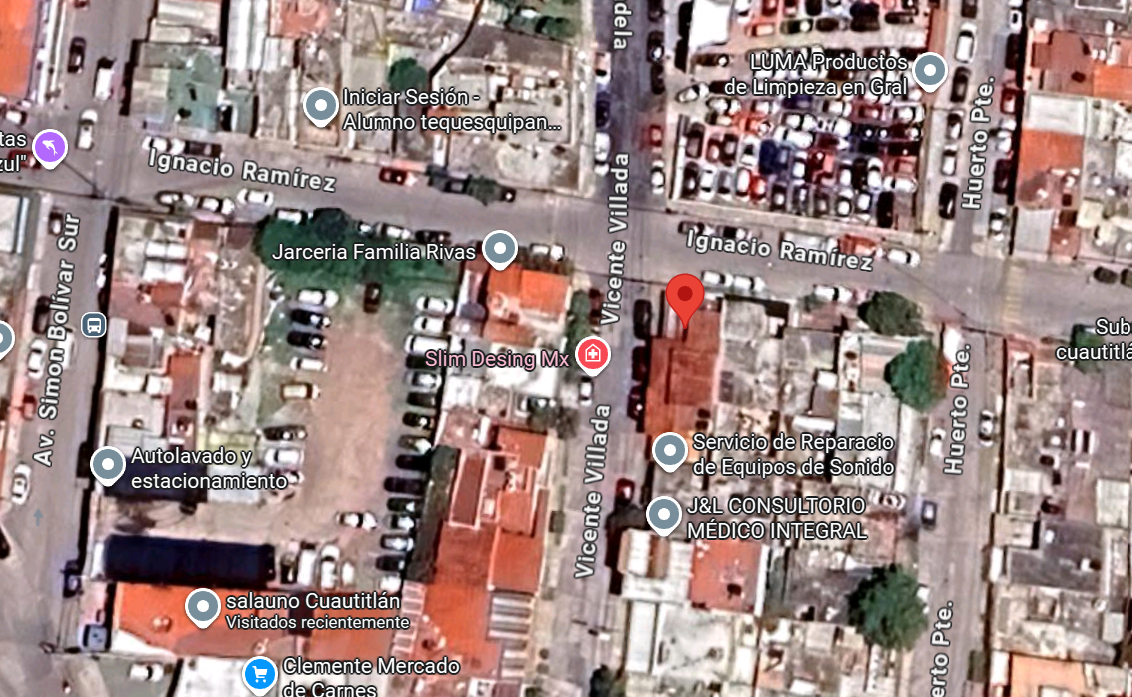The width and height of the screenshot is (1132, 697).
Task: Open the purple dolphin place marker
Action: (49, 148)
